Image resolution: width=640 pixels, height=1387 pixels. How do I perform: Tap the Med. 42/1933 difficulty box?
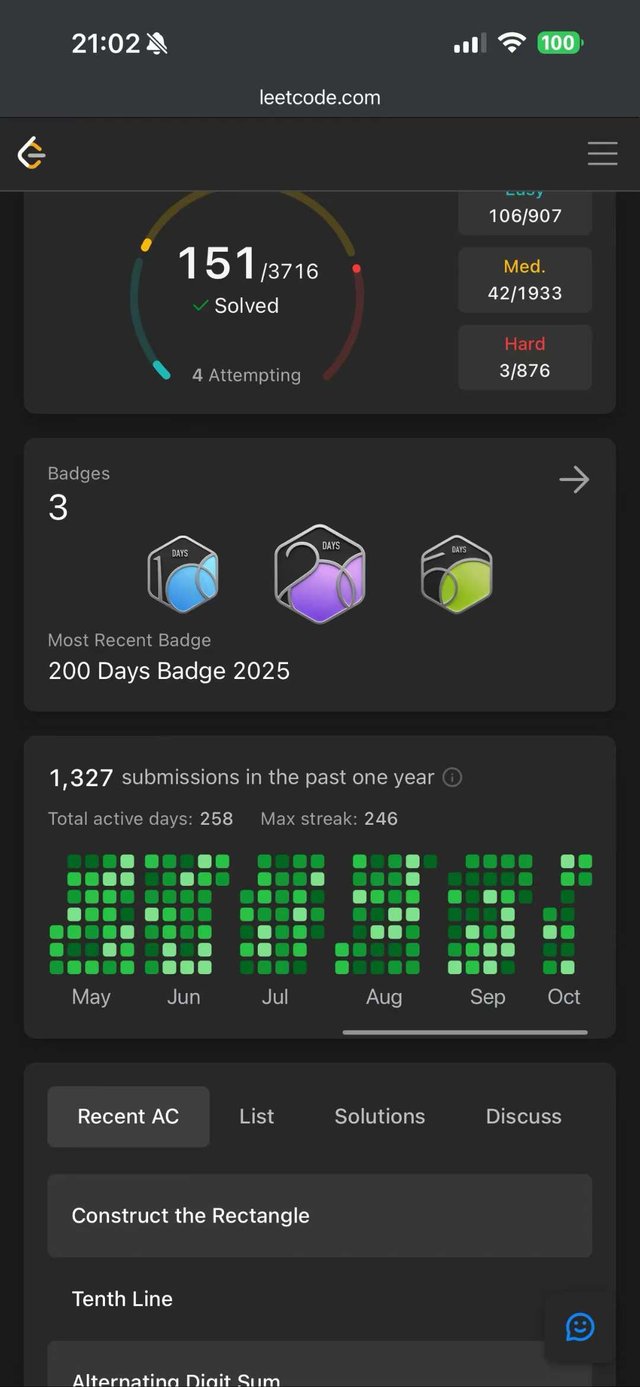[525, 280]
